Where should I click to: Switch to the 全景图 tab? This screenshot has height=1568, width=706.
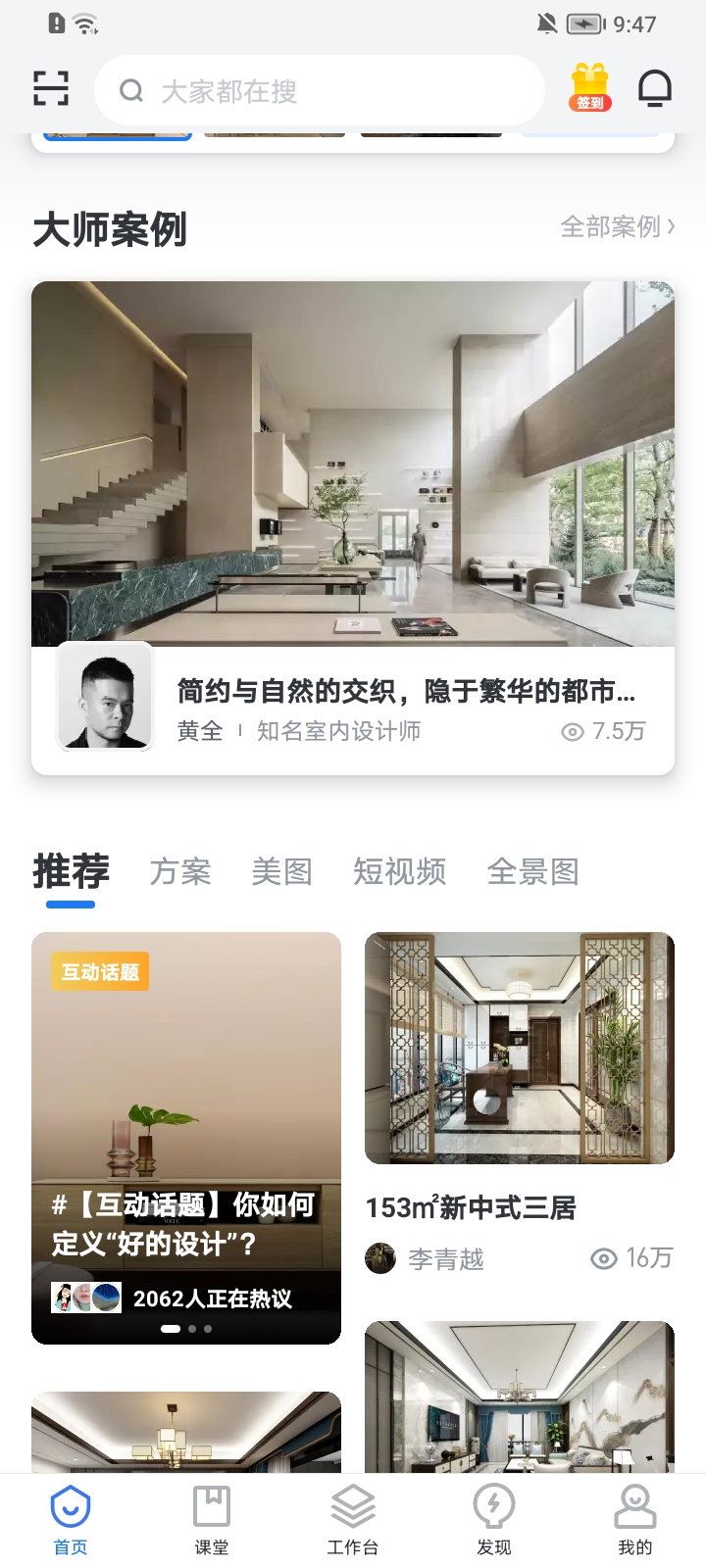pyautogui.click(x=532, y=871)
